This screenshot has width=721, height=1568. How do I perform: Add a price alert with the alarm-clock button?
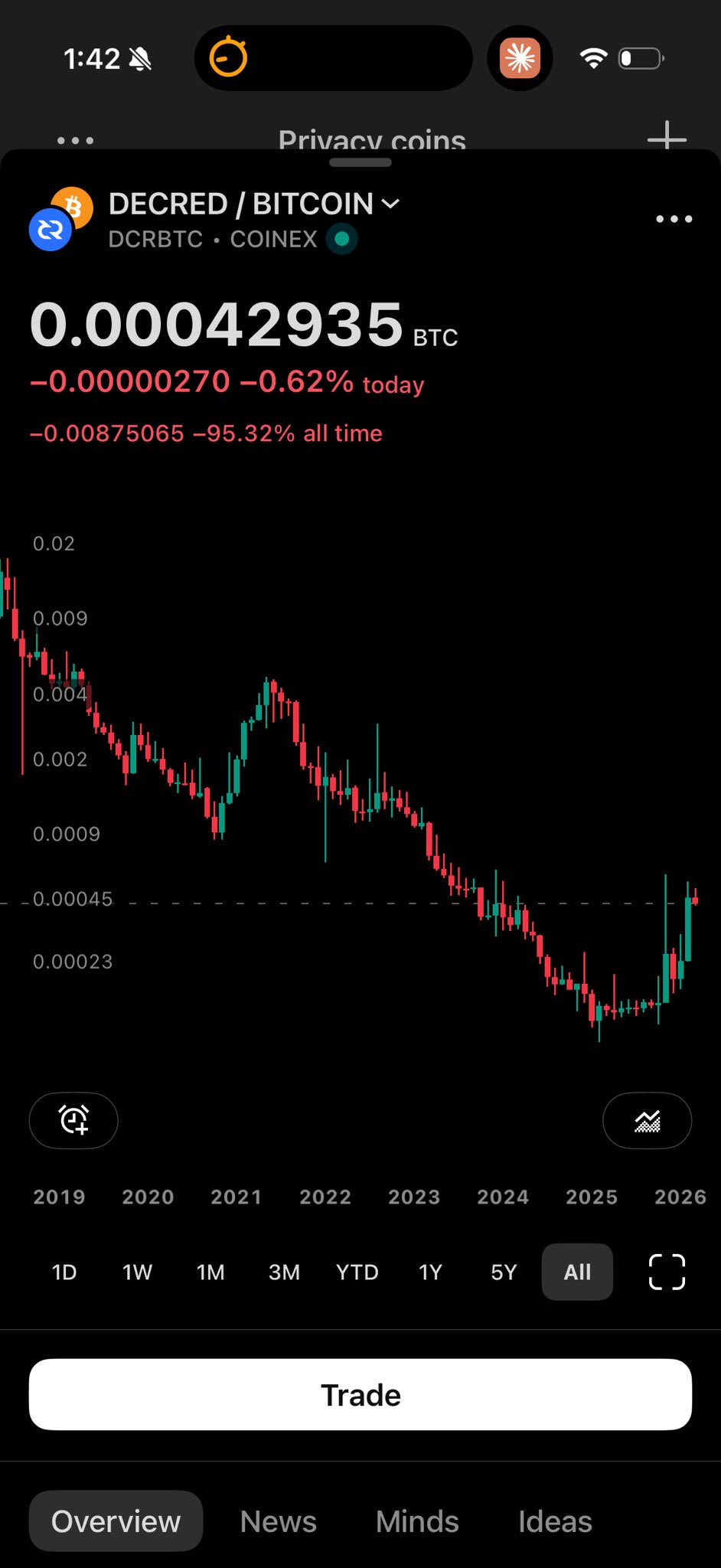coord(73,1120)
